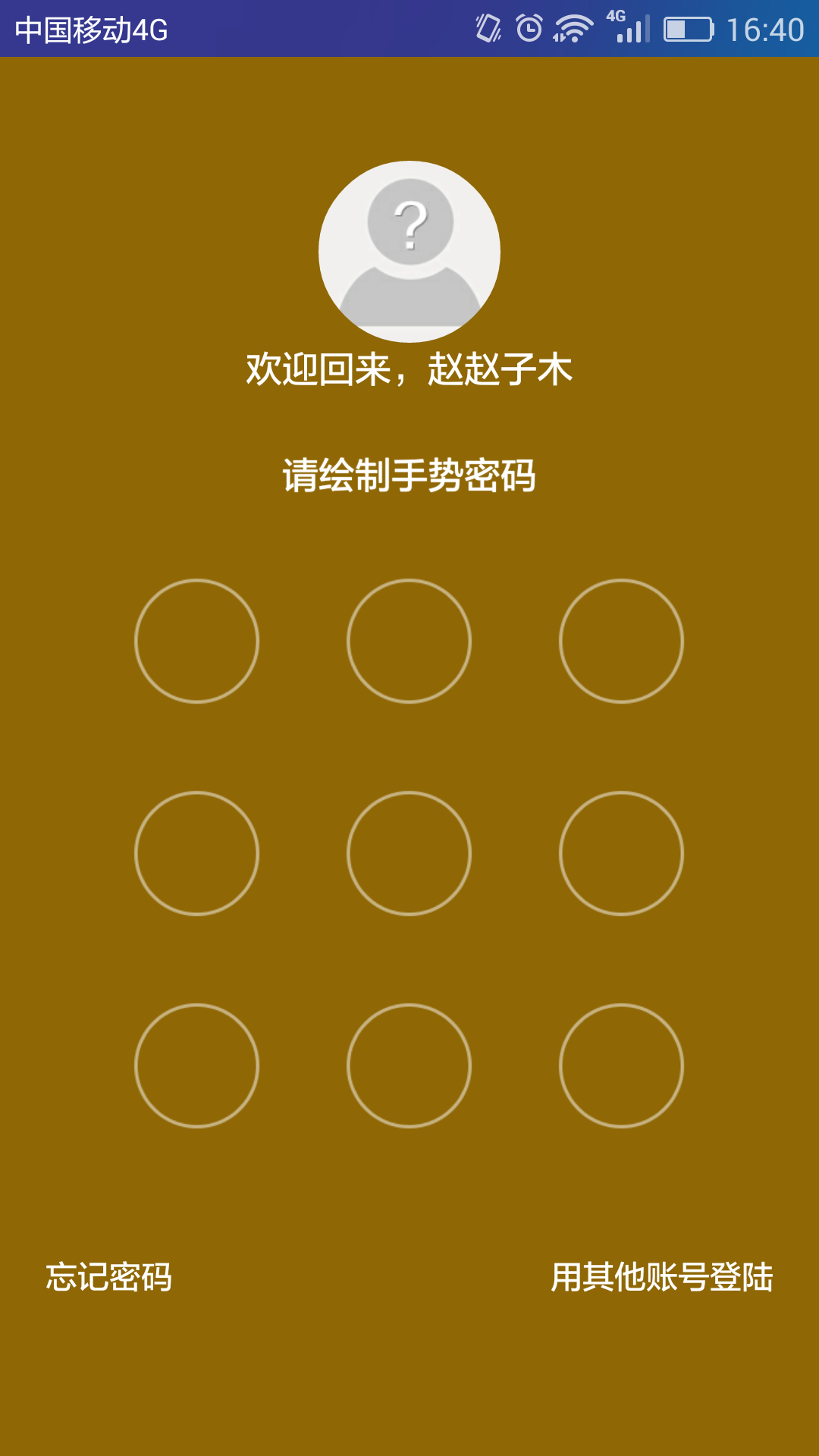Select 用其他账号登陆 to switch accounts

(661, 1277)
